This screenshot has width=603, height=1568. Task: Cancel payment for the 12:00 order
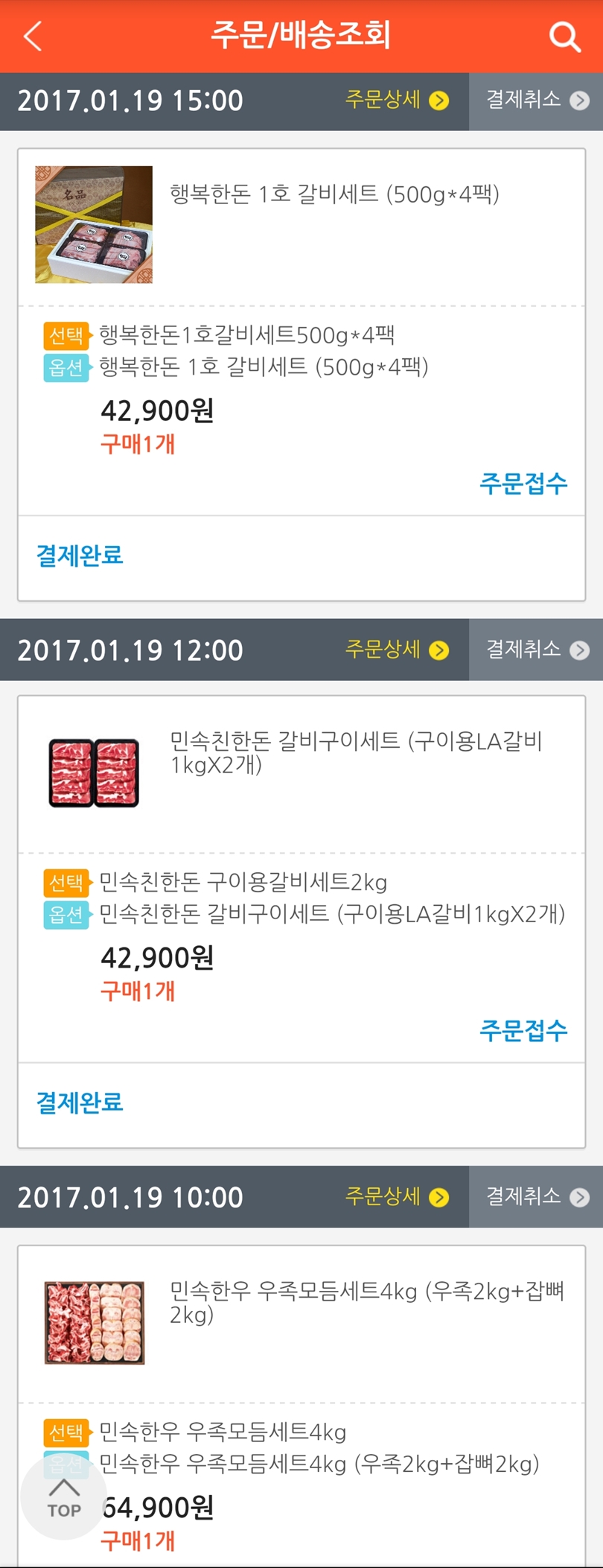[536, 650]
